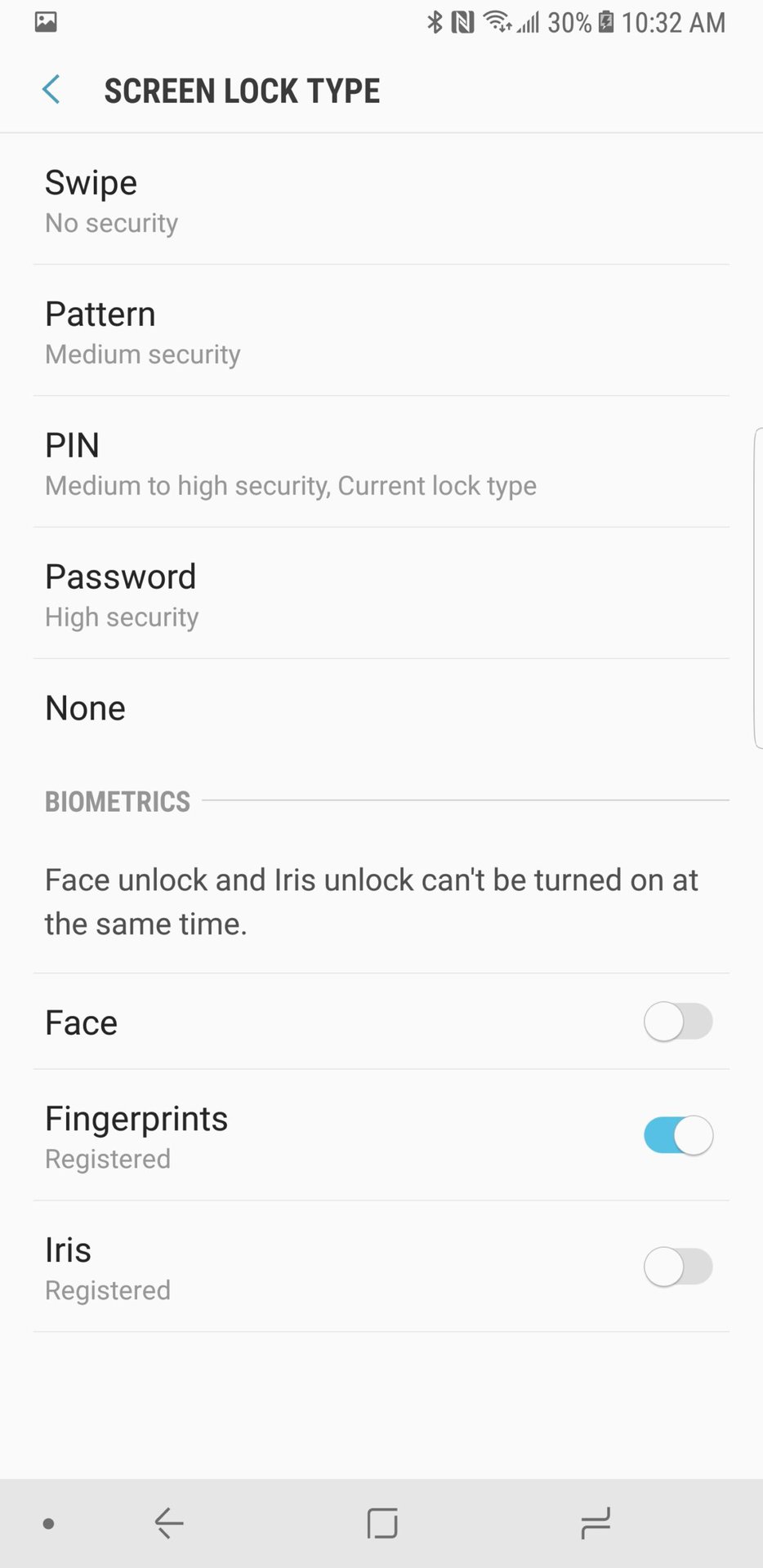Image resolution: width=763 pixels, height=1568 pixels.
Task: Set screen lock to None
Action: [x=381, y=708]
